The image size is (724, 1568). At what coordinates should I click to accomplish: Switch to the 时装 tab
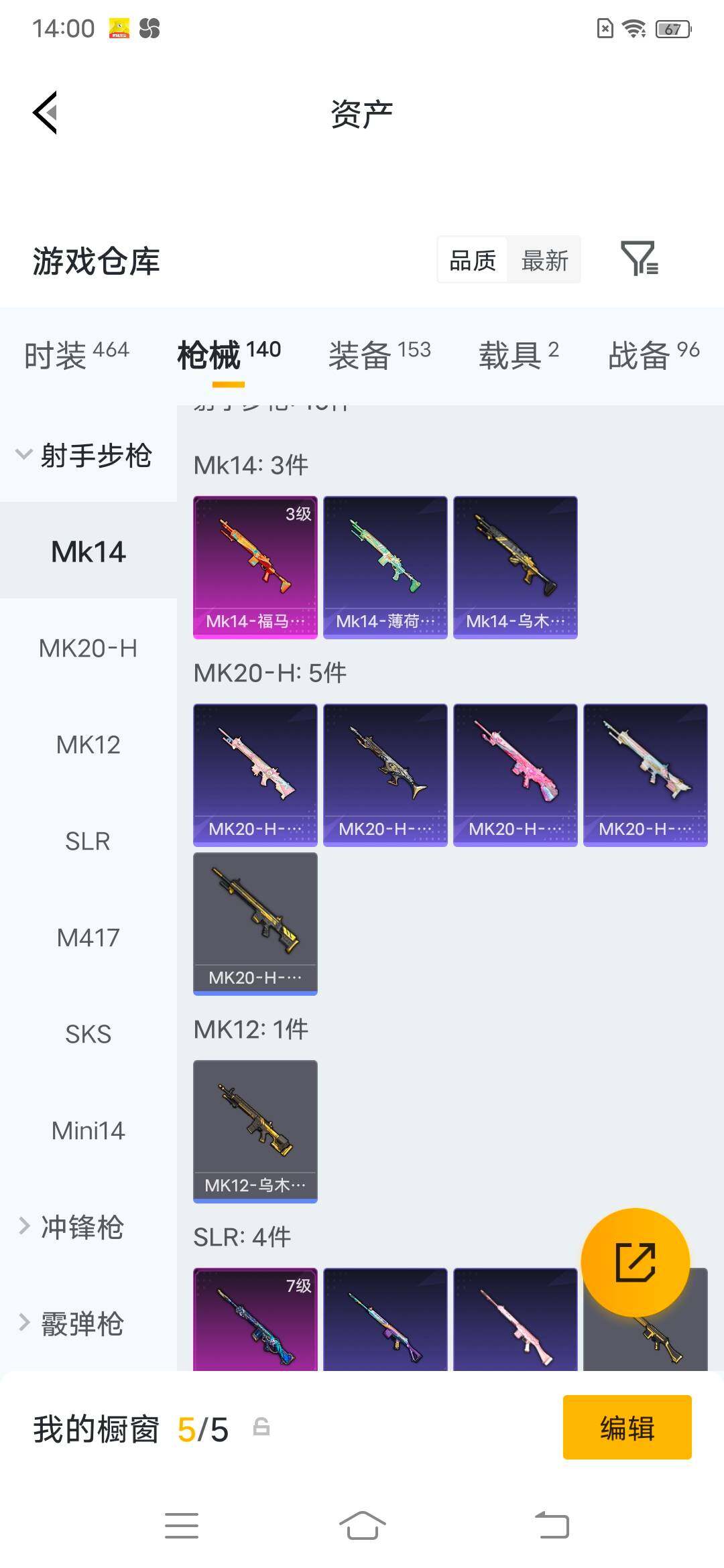click(76, 355)
